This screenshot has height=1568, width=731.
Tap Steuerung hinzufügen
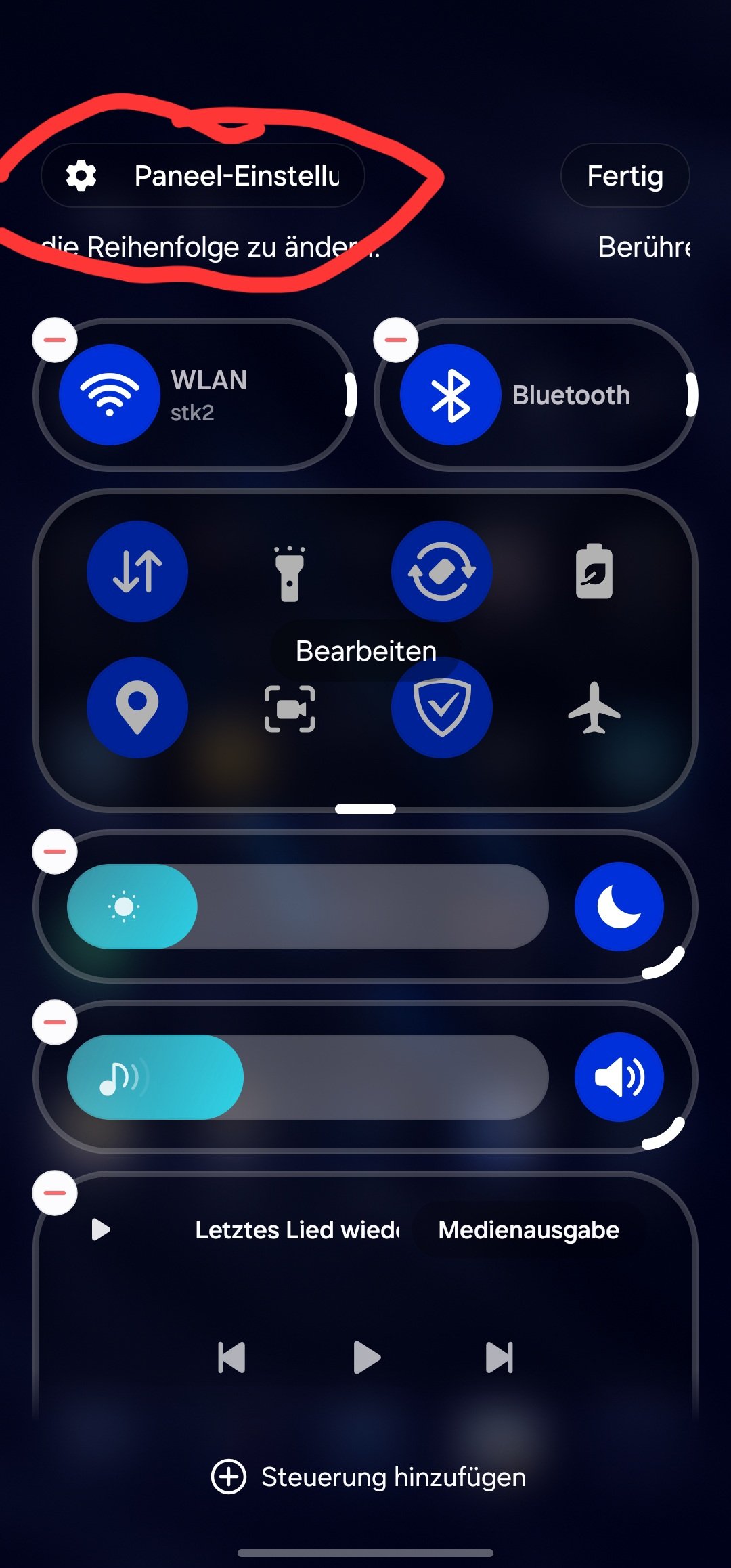click(x=368, y=1477)
